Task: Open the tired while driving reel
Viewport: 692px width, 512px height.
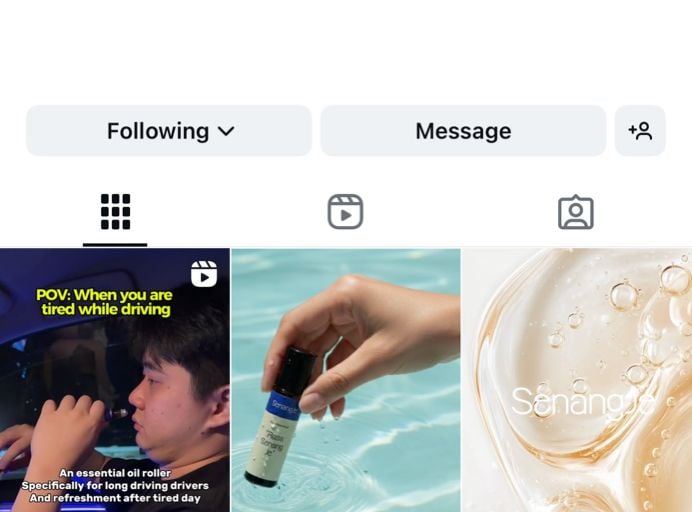Action: [114, 380]
